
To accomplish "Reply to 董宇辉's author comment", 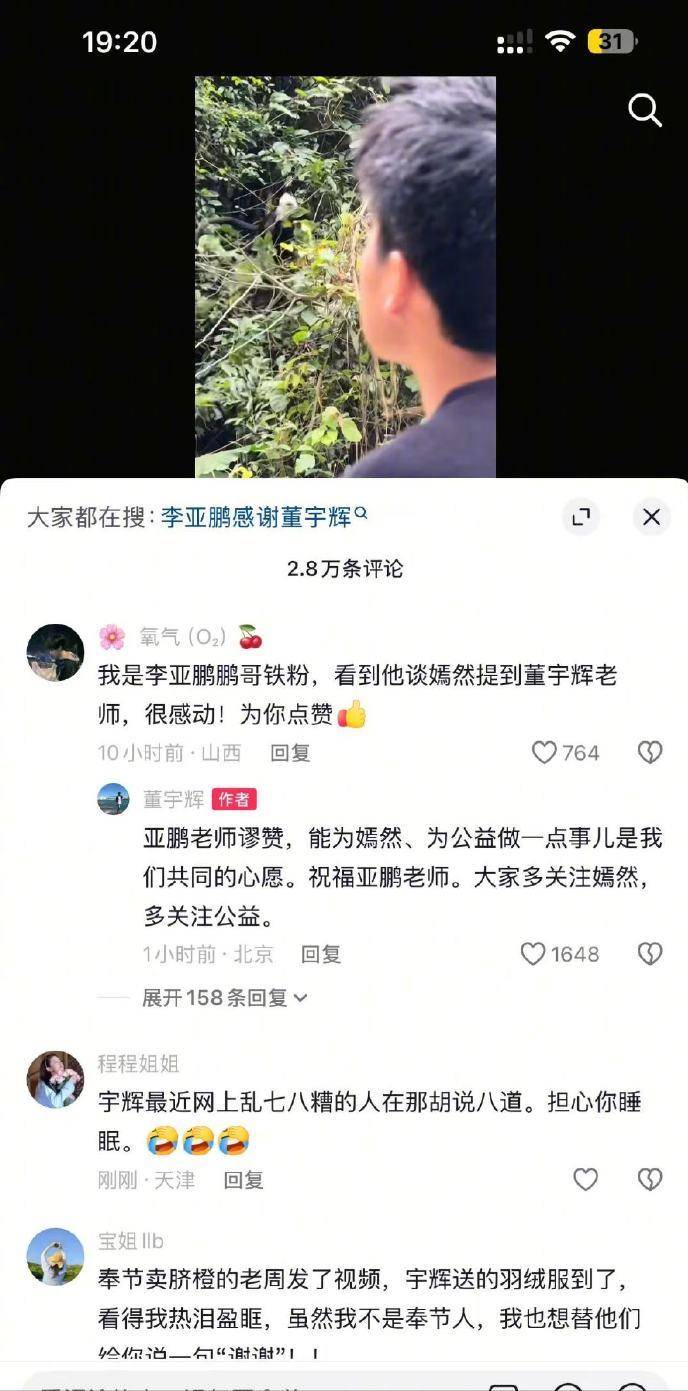I will (321, 954).
